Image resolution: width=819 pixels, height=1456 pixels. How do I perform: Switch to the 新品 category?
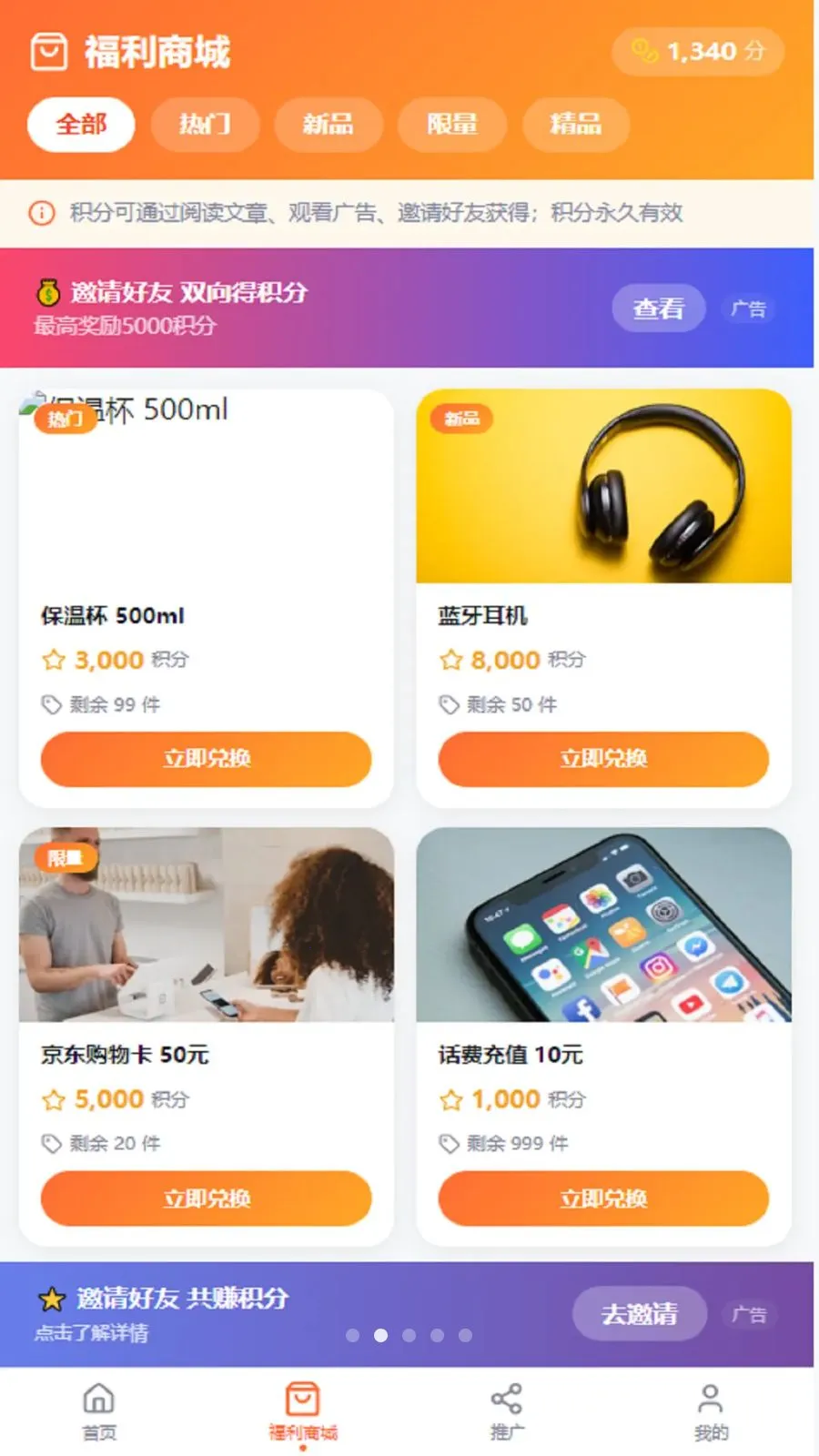point(329,124)
